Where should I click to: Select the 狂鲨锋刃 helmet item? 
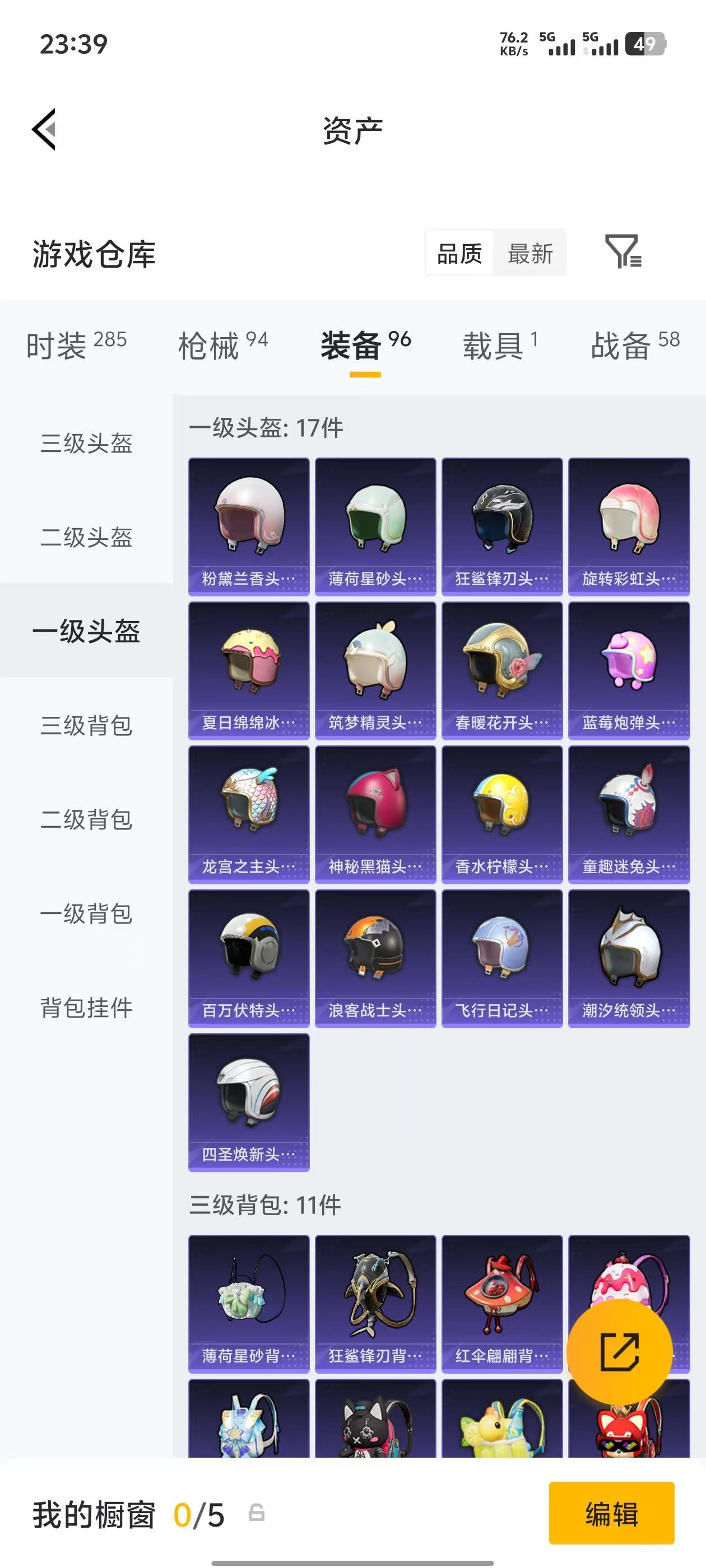pos(502,524)
